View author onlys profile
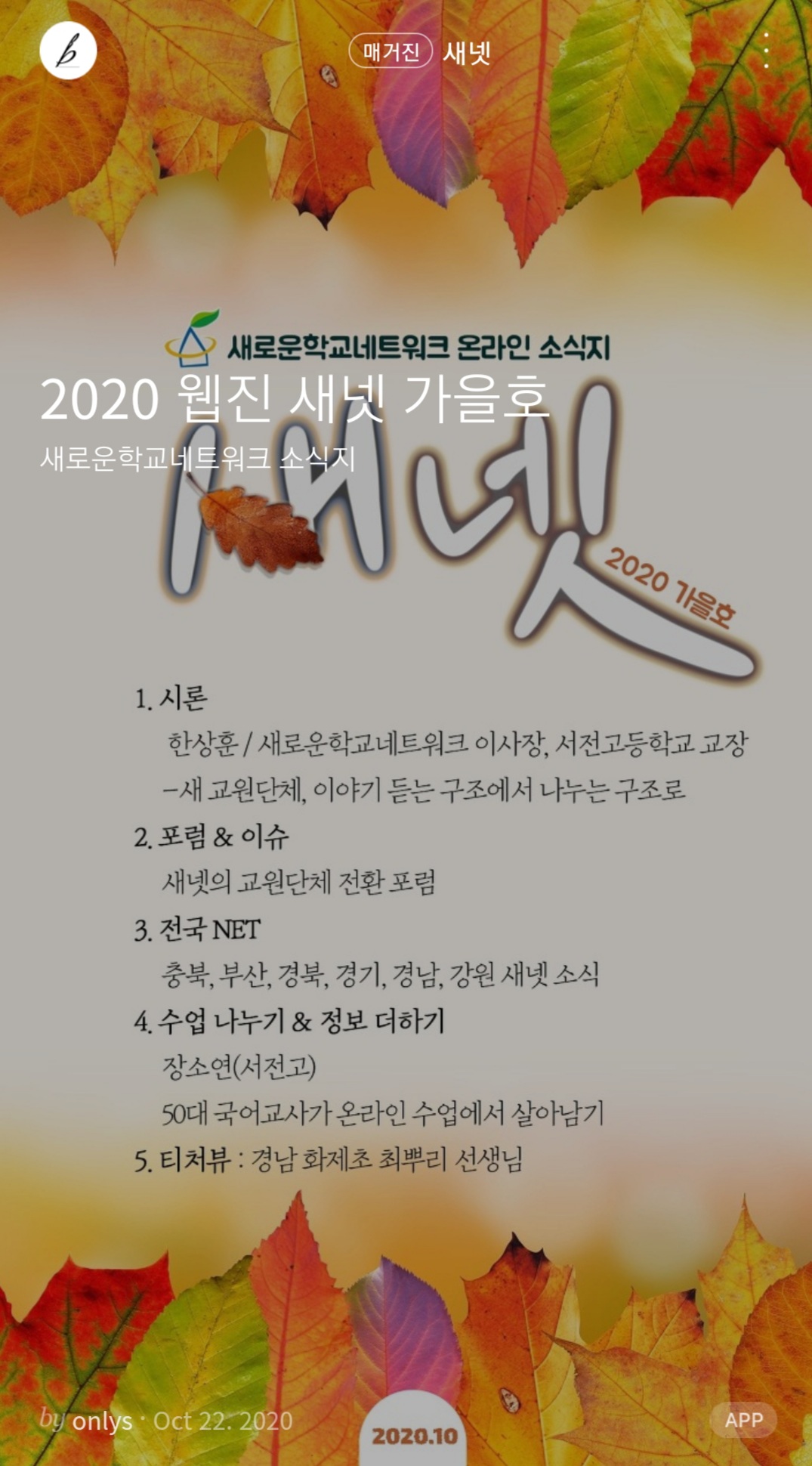Viewport: 812px width, 1466px height. 101,1421
